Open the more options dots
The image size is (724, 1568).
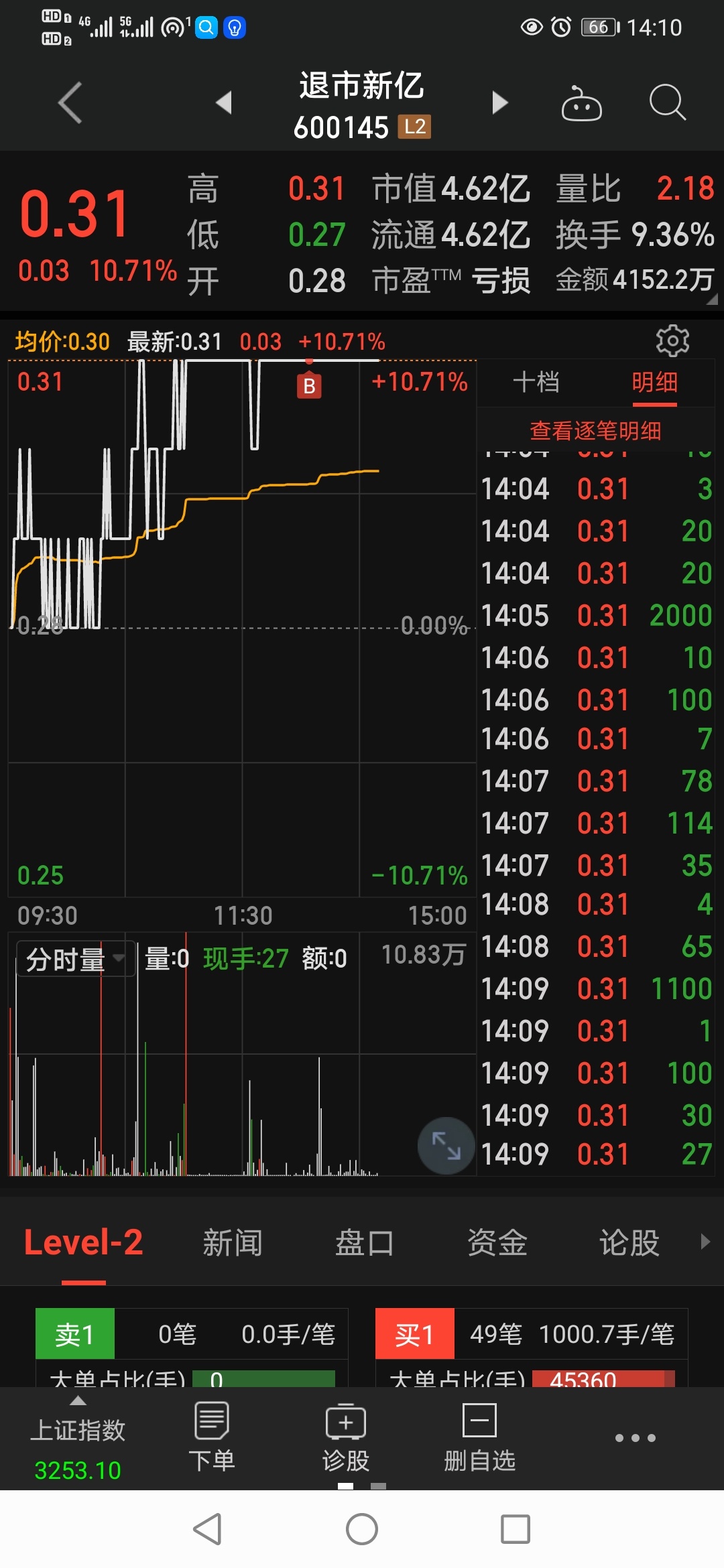636,1438
